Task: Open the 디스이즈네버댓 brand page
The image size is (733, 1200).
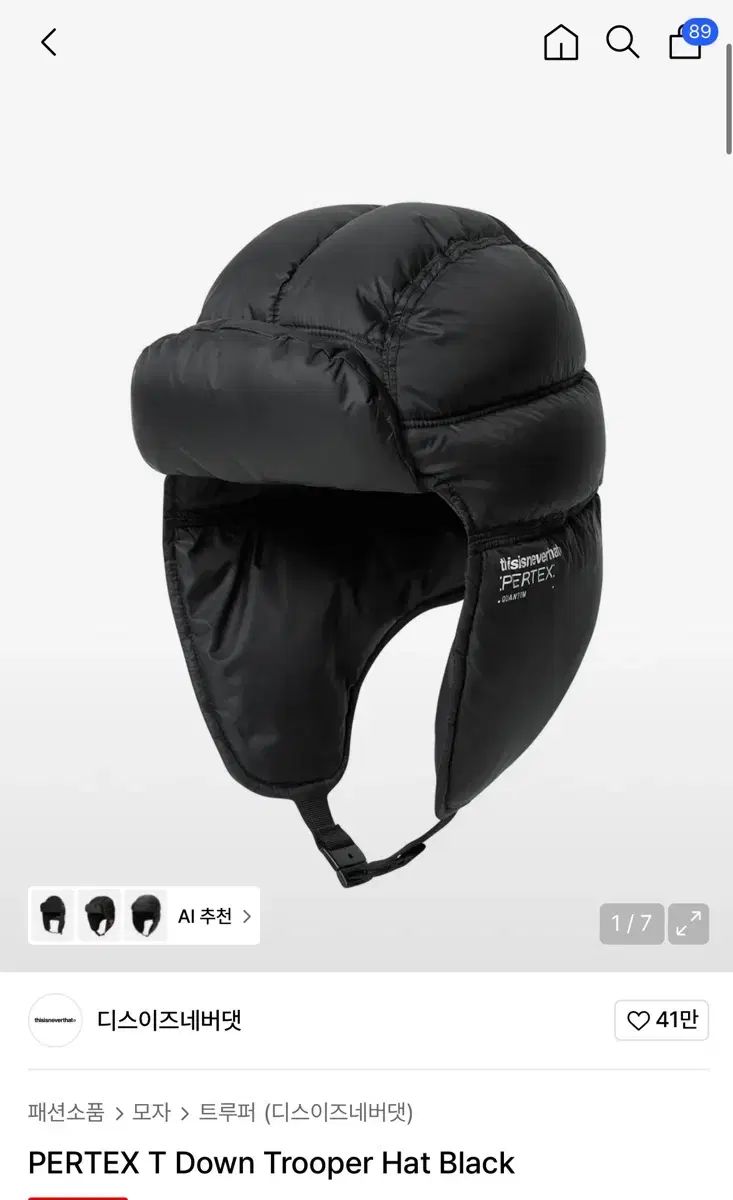Action: pyautogui.click(x=169, y=1020)
